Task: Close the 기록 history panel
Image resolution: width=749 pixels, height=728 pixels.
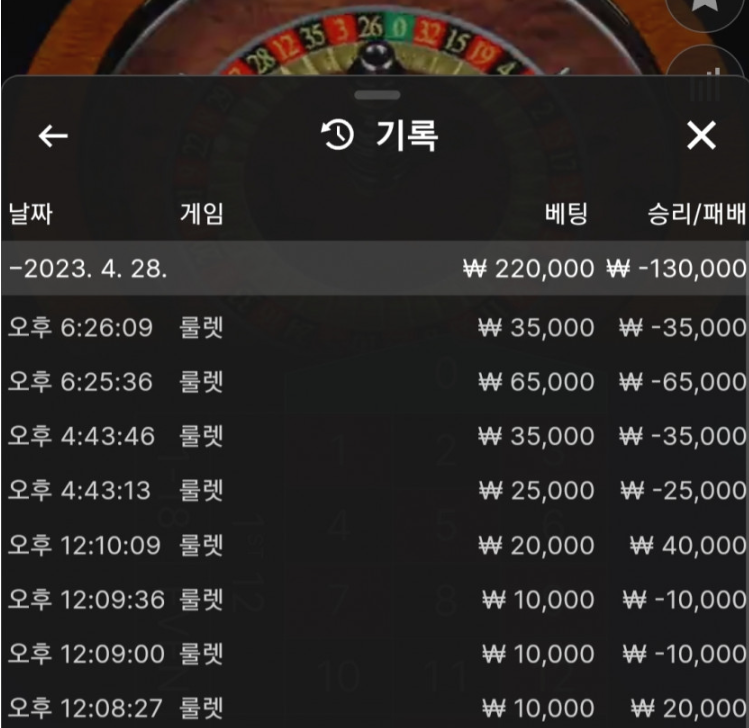Action: coord(701,136)
